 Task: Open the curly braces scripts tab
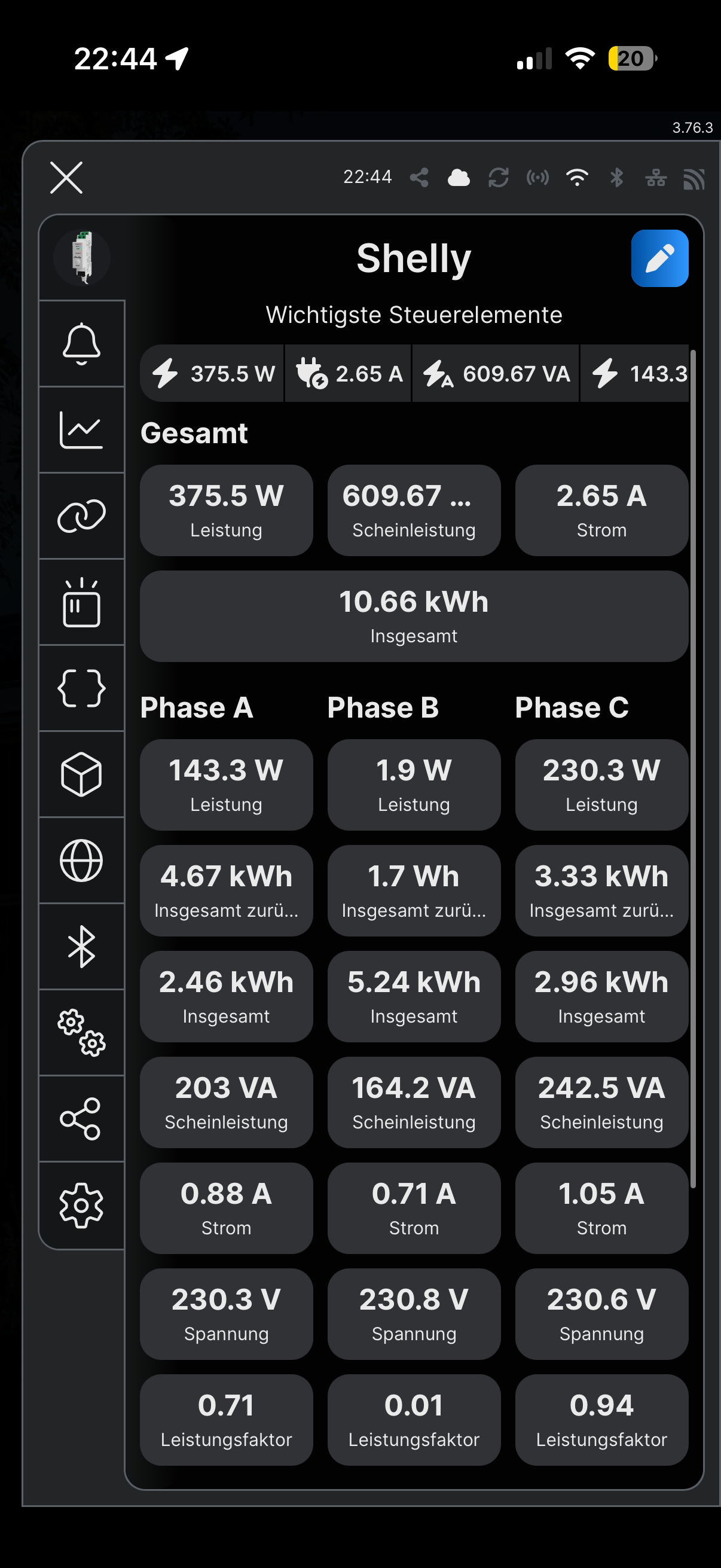81,688
